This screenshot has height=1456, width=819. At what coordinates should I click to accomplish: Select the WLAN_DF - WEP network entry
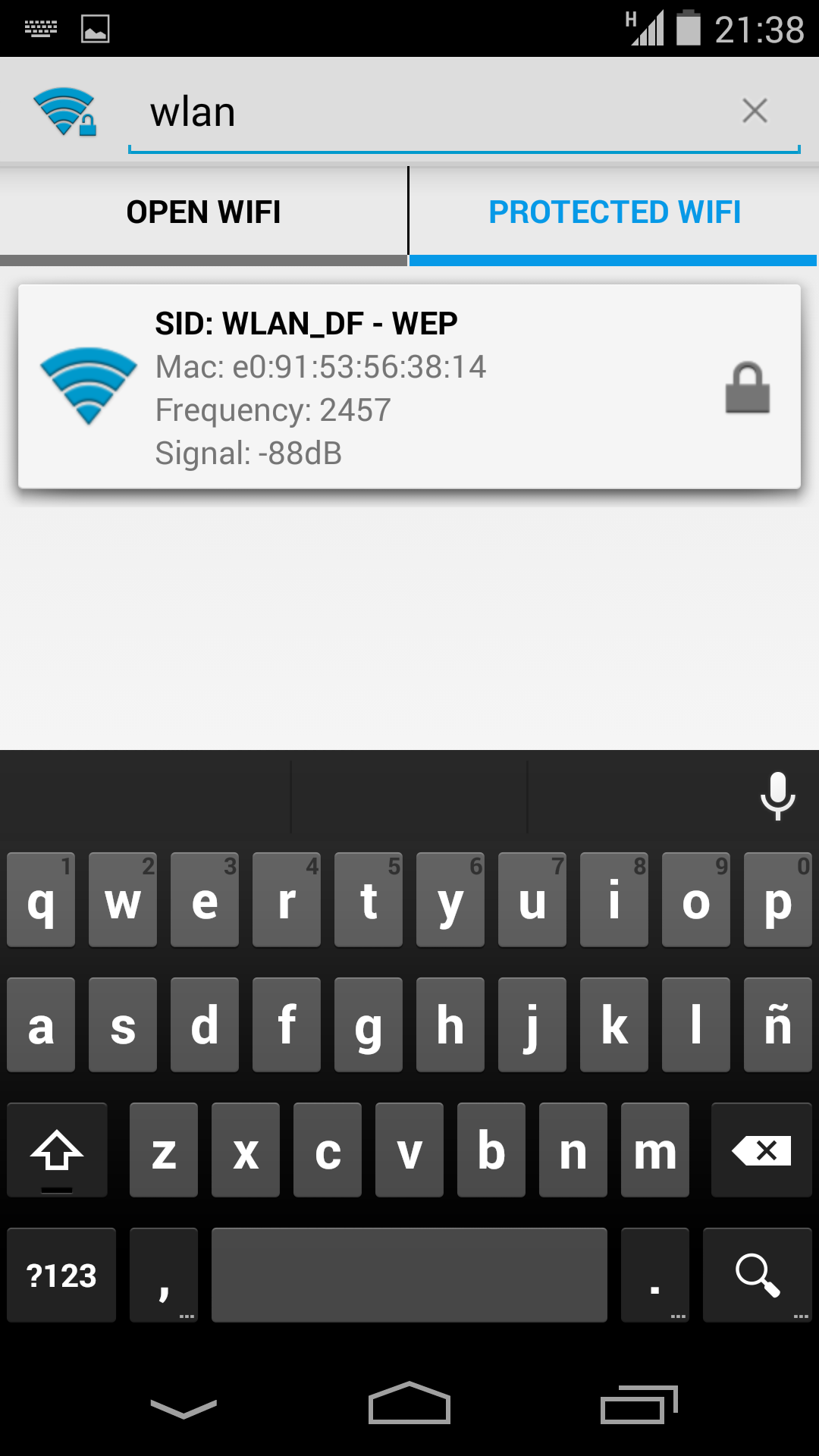(x=409, y=387)
